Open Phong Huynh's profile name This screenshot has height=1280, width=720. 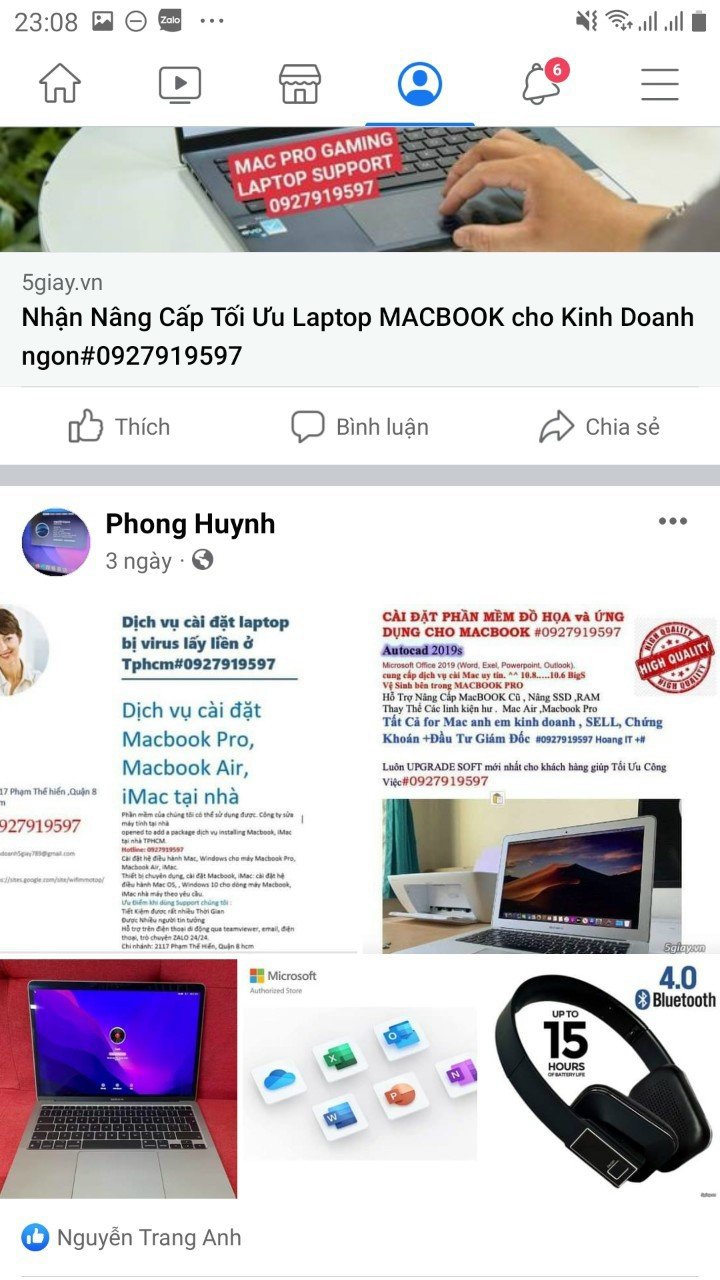(190, 524)
